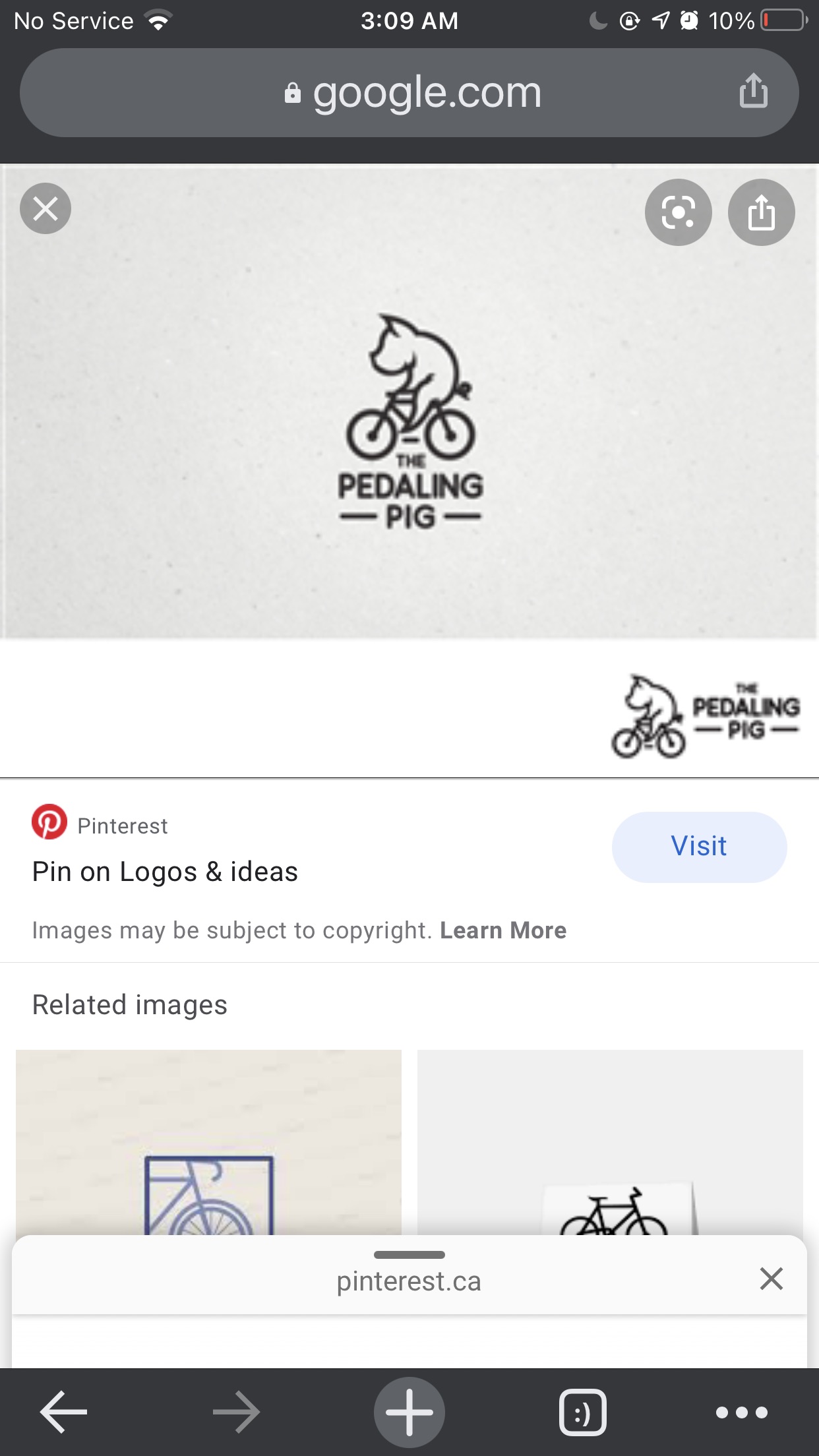Viewport: 819px width, 1456px height.
Task: Dismiss the pinterest.ca preview sheet
Action: click(771, 1279)
